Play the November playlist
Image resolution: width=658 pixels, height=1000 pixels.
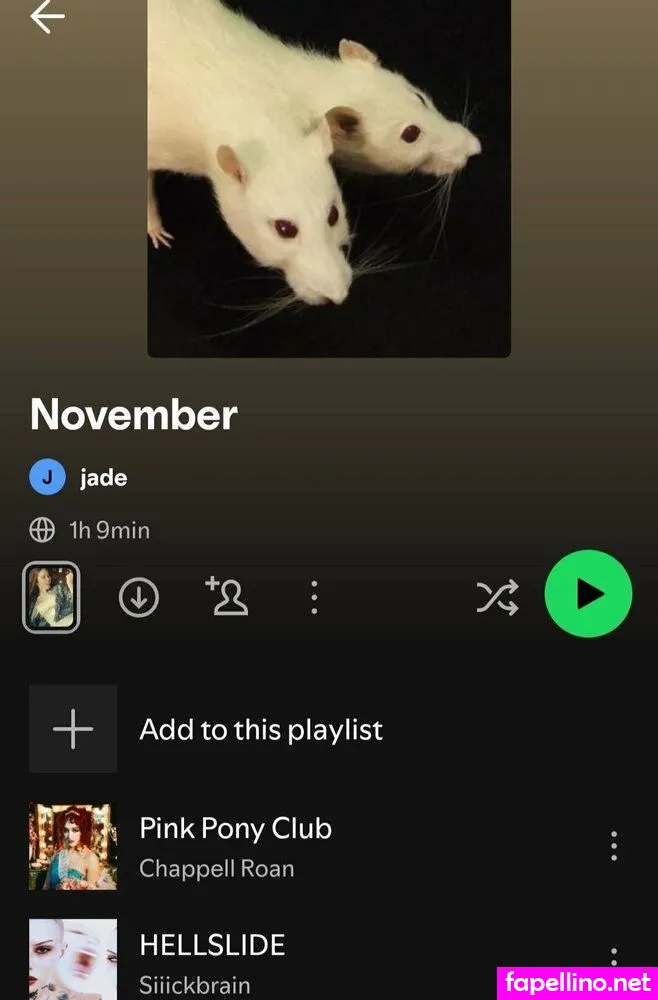pos(588,594)
